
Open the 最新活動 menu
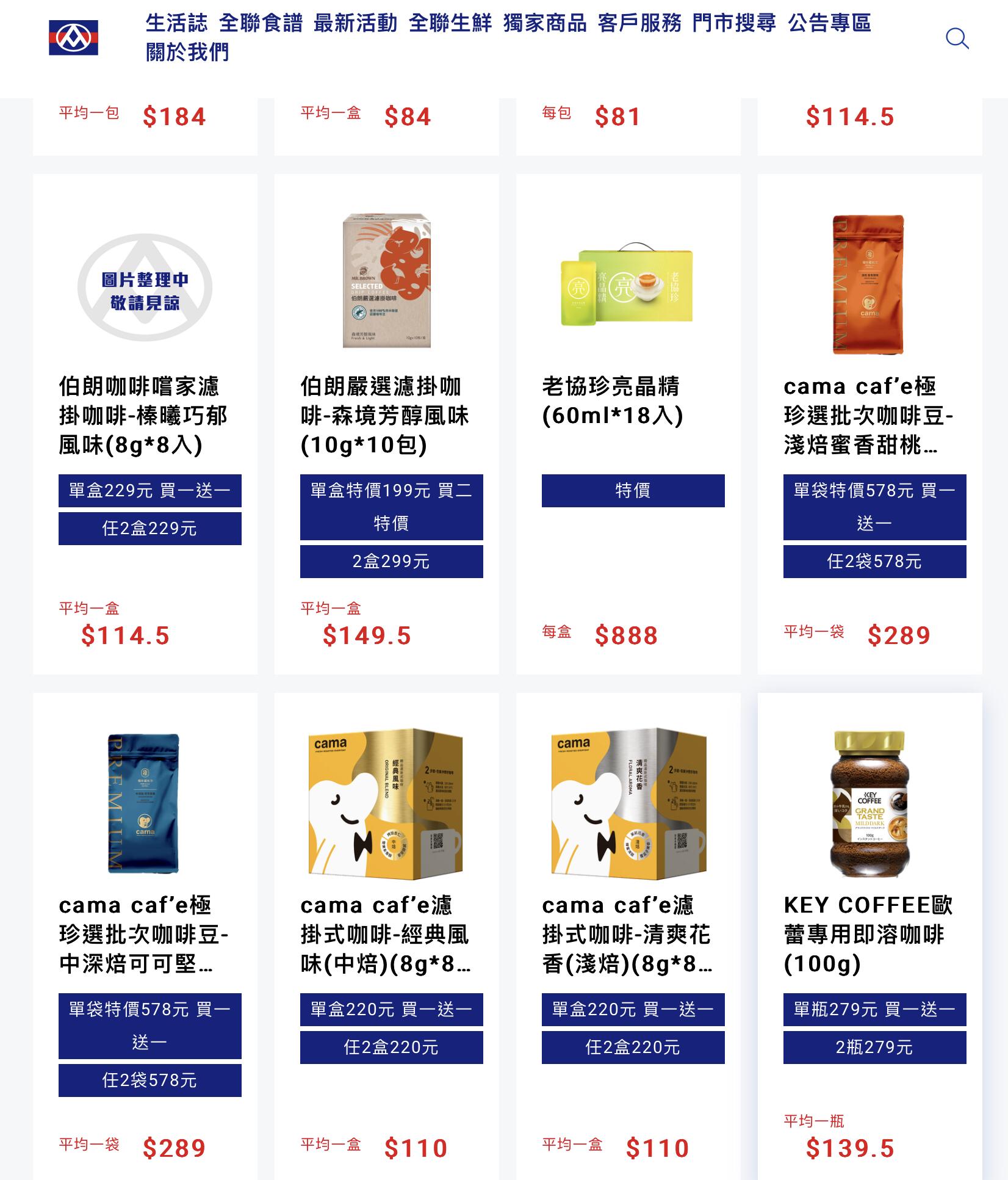pos(355,23)
